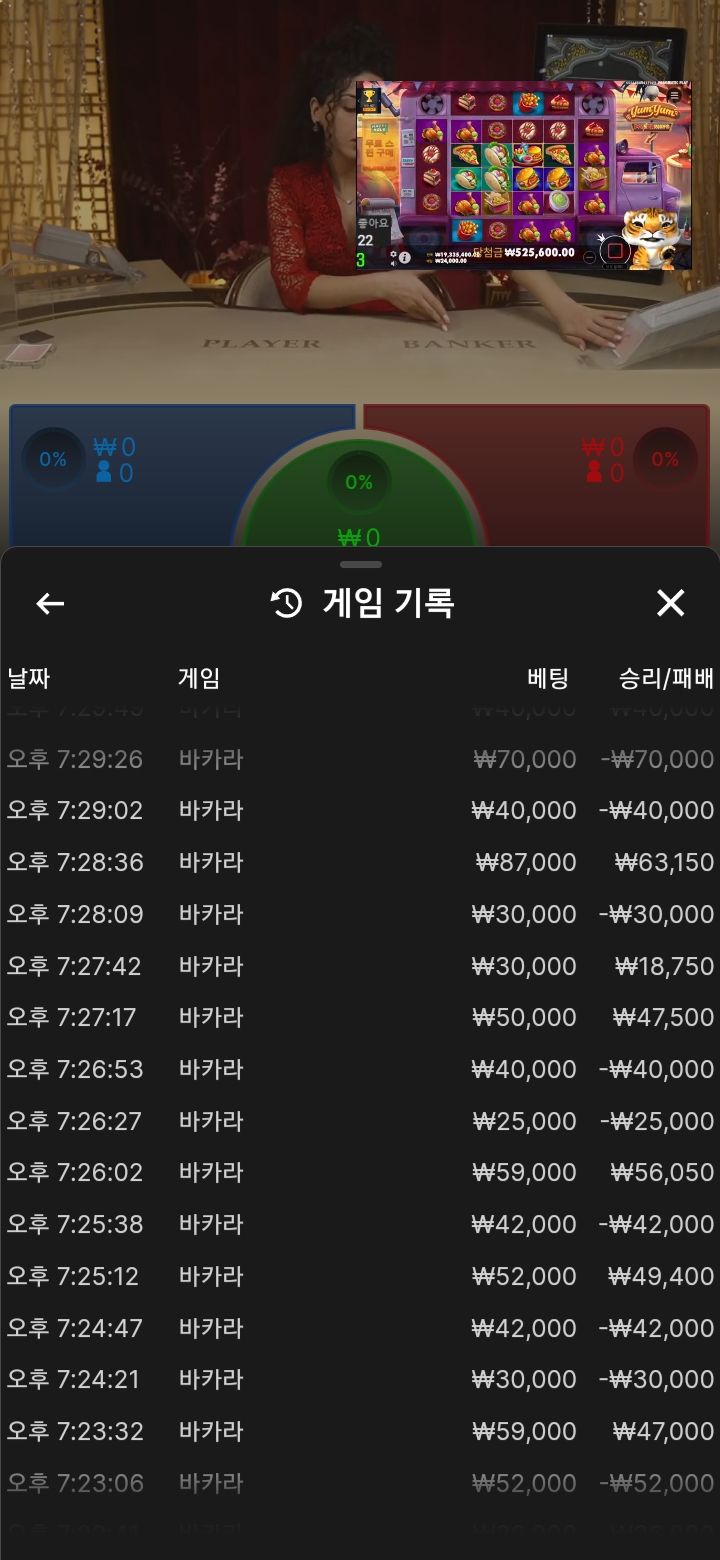This screenshot has width=720, height=1560.
Task: Open the 오후 7:29:02 바카라 record
Action: click(x=360, y=810)
